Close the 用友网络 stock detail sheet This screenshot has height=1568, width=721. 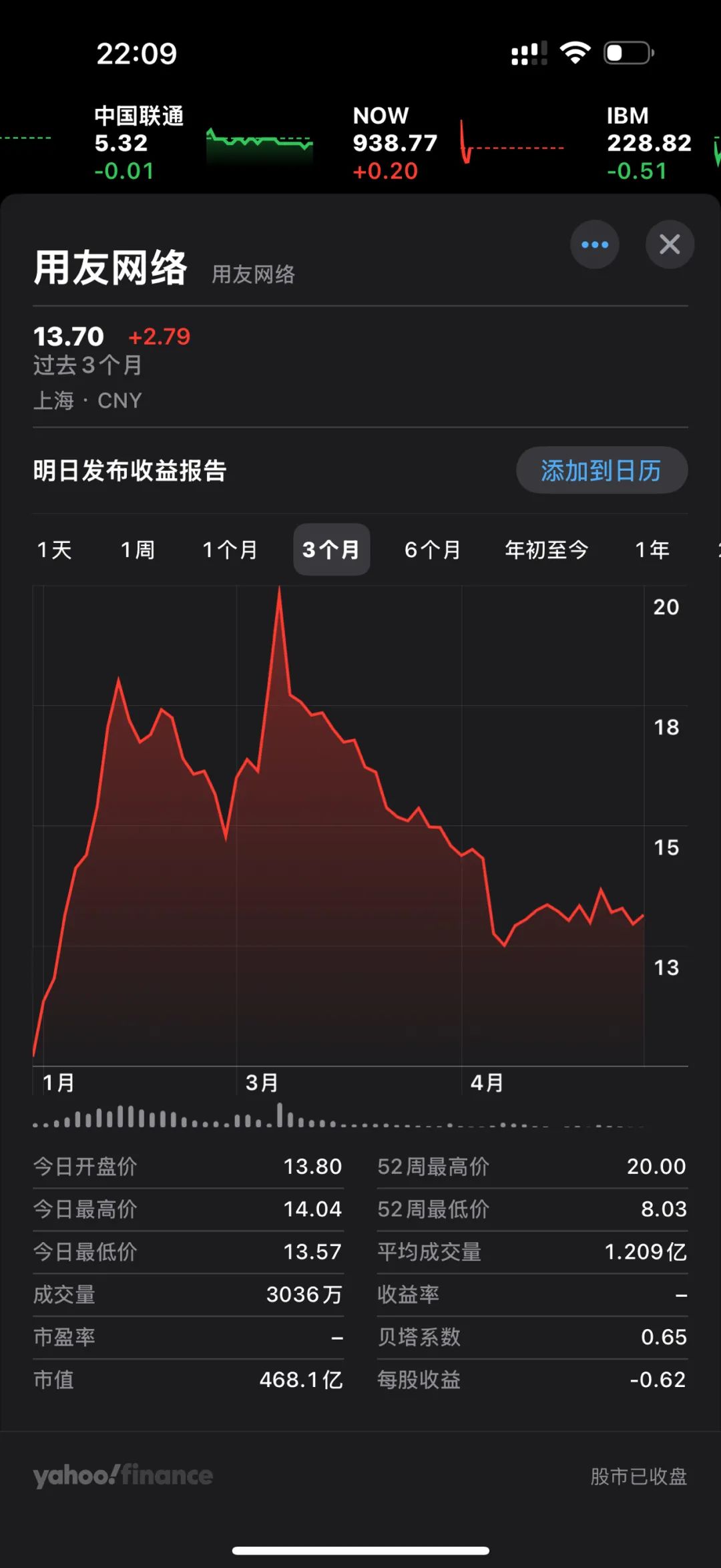pos(670,244)
